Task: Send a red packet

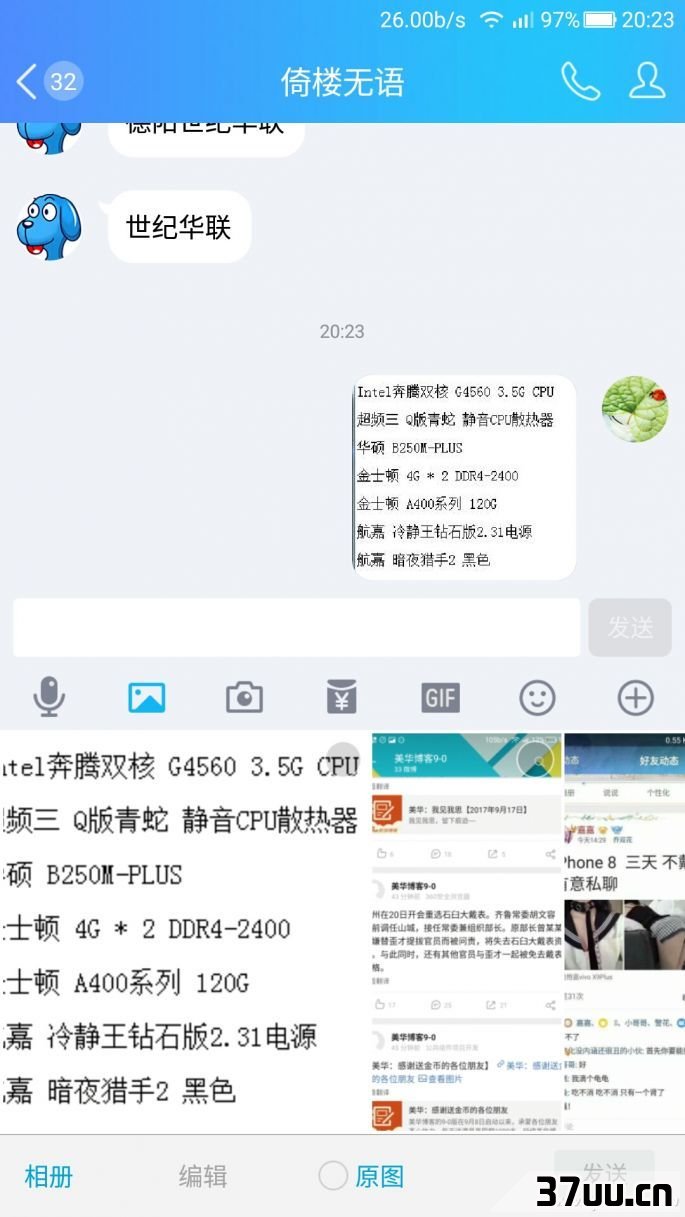Action: click(342, 697)
